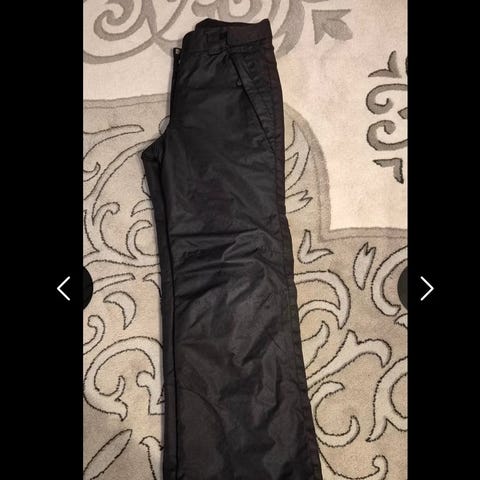480x480 pixels.
Task: Go to the previous photo
Action: 64,288
